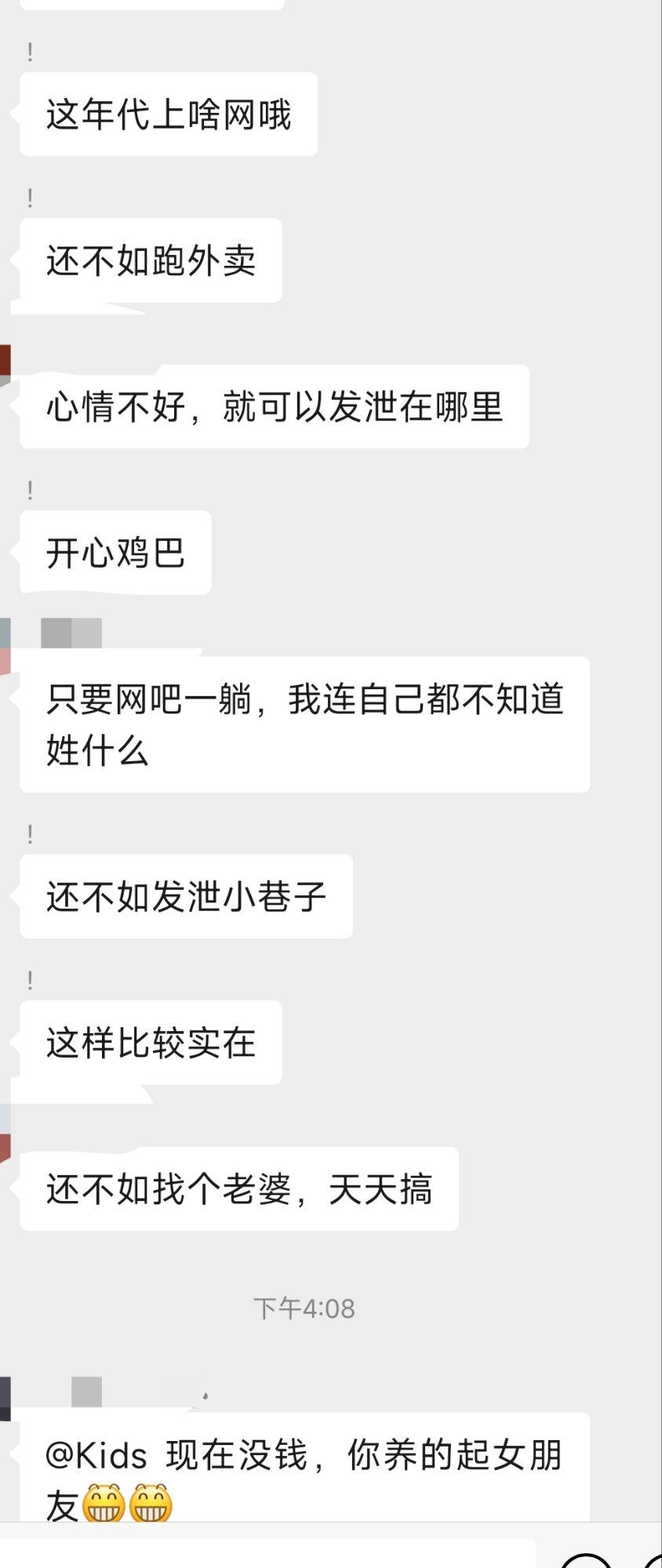The image size is (662, 1568).
Task: Tap the message input field
Action: (x=267, y=1555)
